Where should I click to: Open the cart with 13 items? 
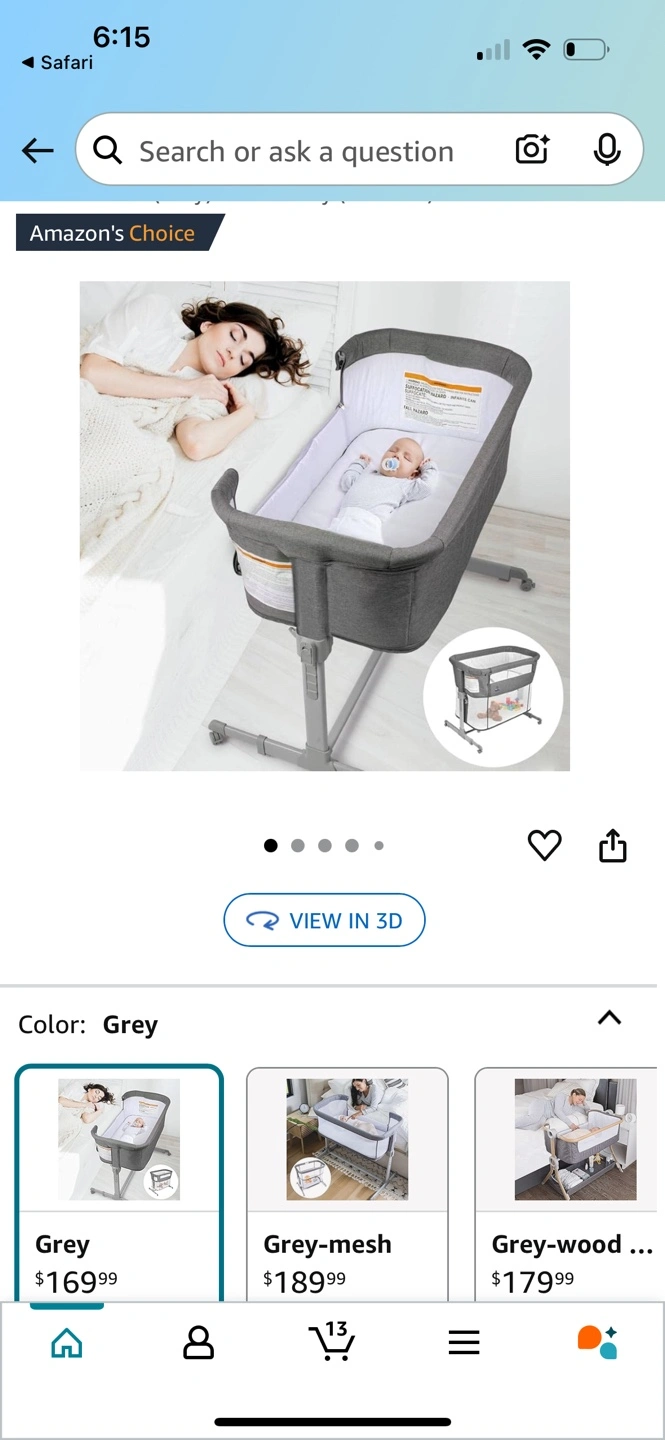coord(331,1341)
